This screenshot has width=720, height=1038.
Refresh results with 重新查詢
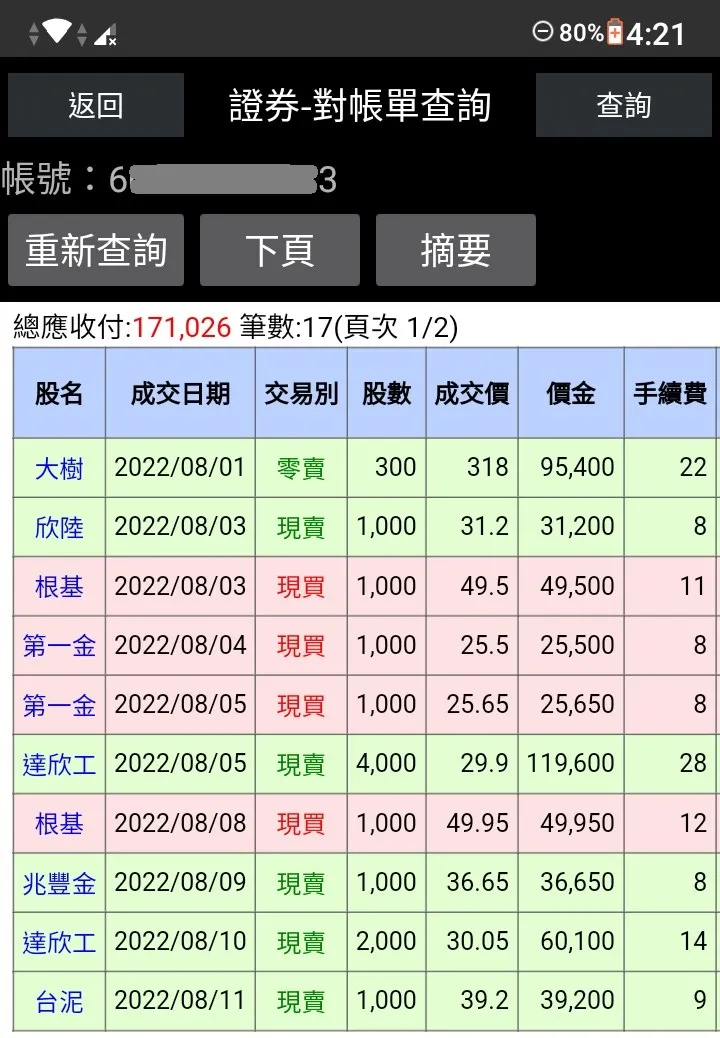click(96, 250)
